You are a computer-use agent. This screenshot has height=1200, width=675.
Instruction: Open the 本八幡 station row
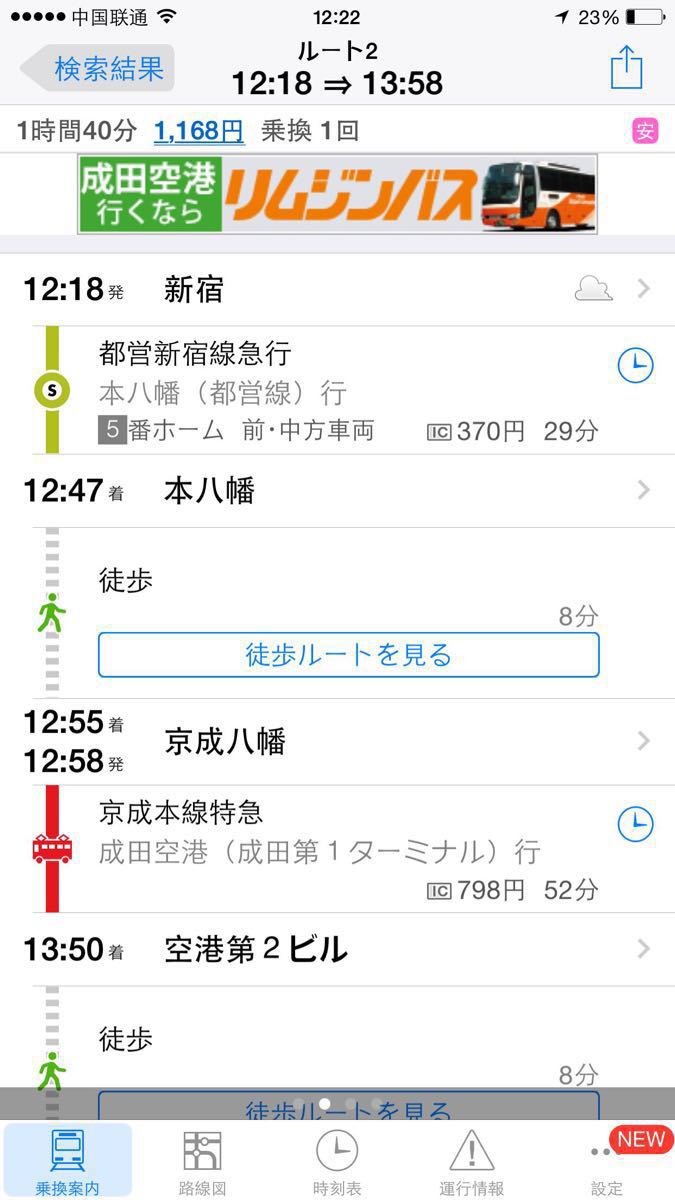pyautogui.click(x=337, y=490)
